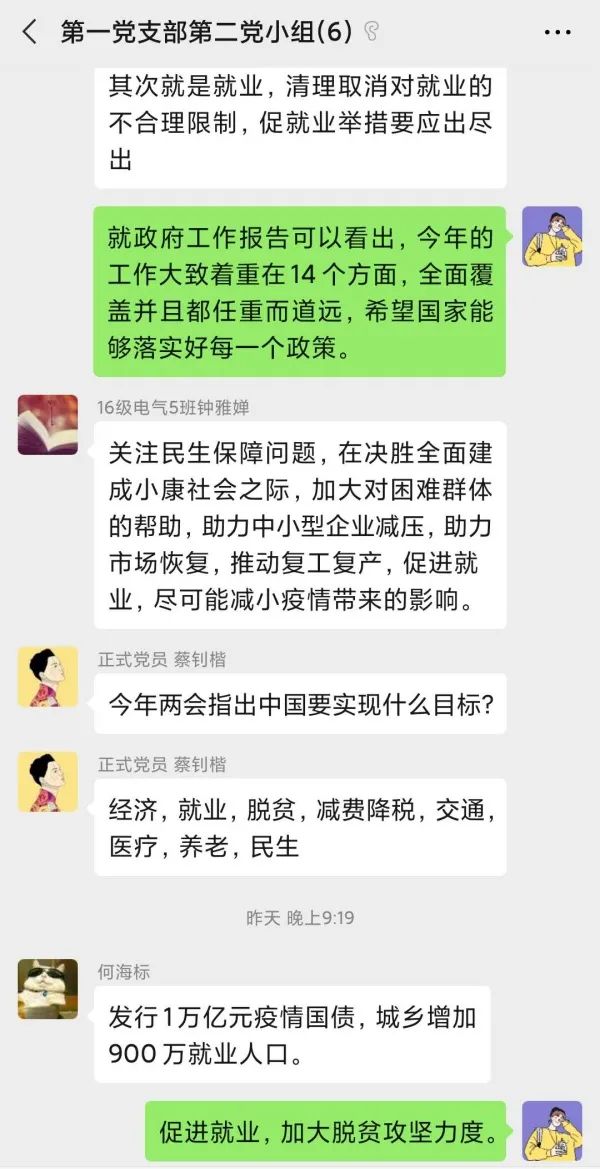Open the avatar beside 经济，就业，脱贫 message
601x1169 pixels.
47,781
